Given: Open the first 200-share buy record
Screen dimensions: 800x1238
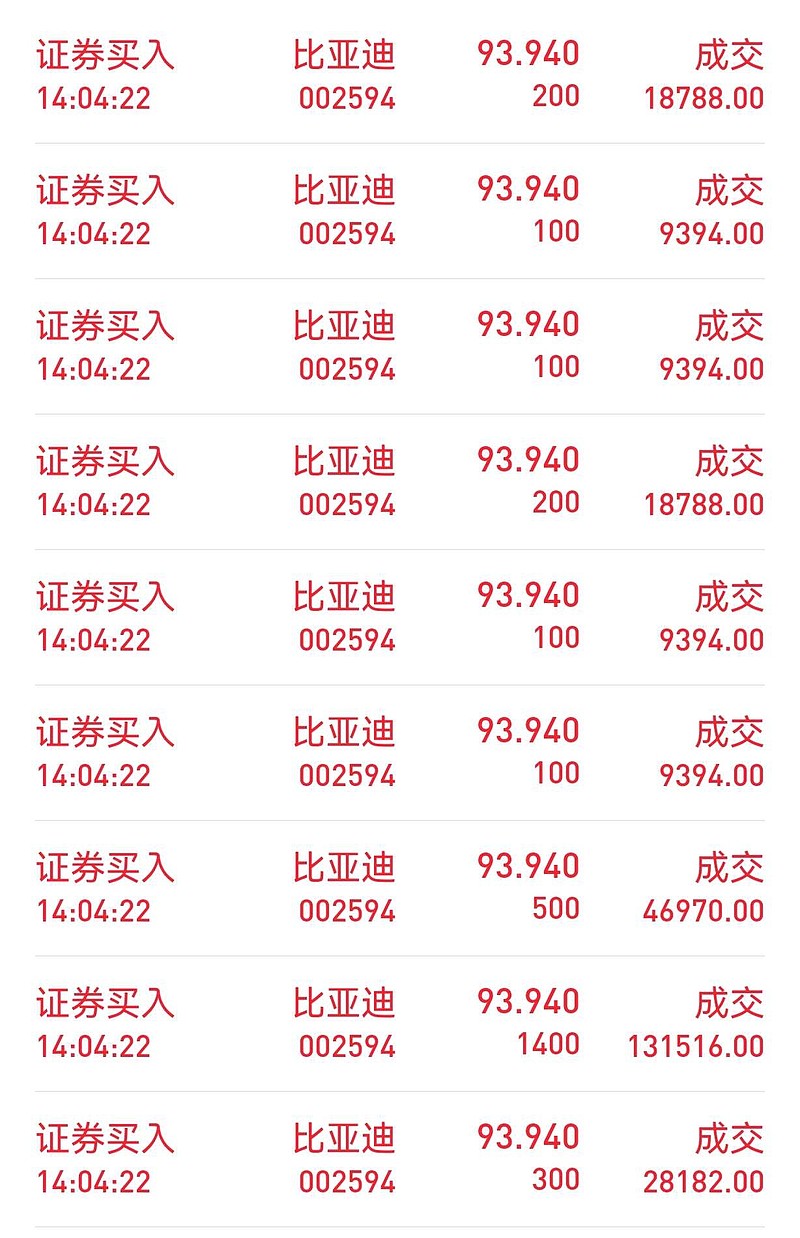Looking at the screenshot, I should coord(400,75).
